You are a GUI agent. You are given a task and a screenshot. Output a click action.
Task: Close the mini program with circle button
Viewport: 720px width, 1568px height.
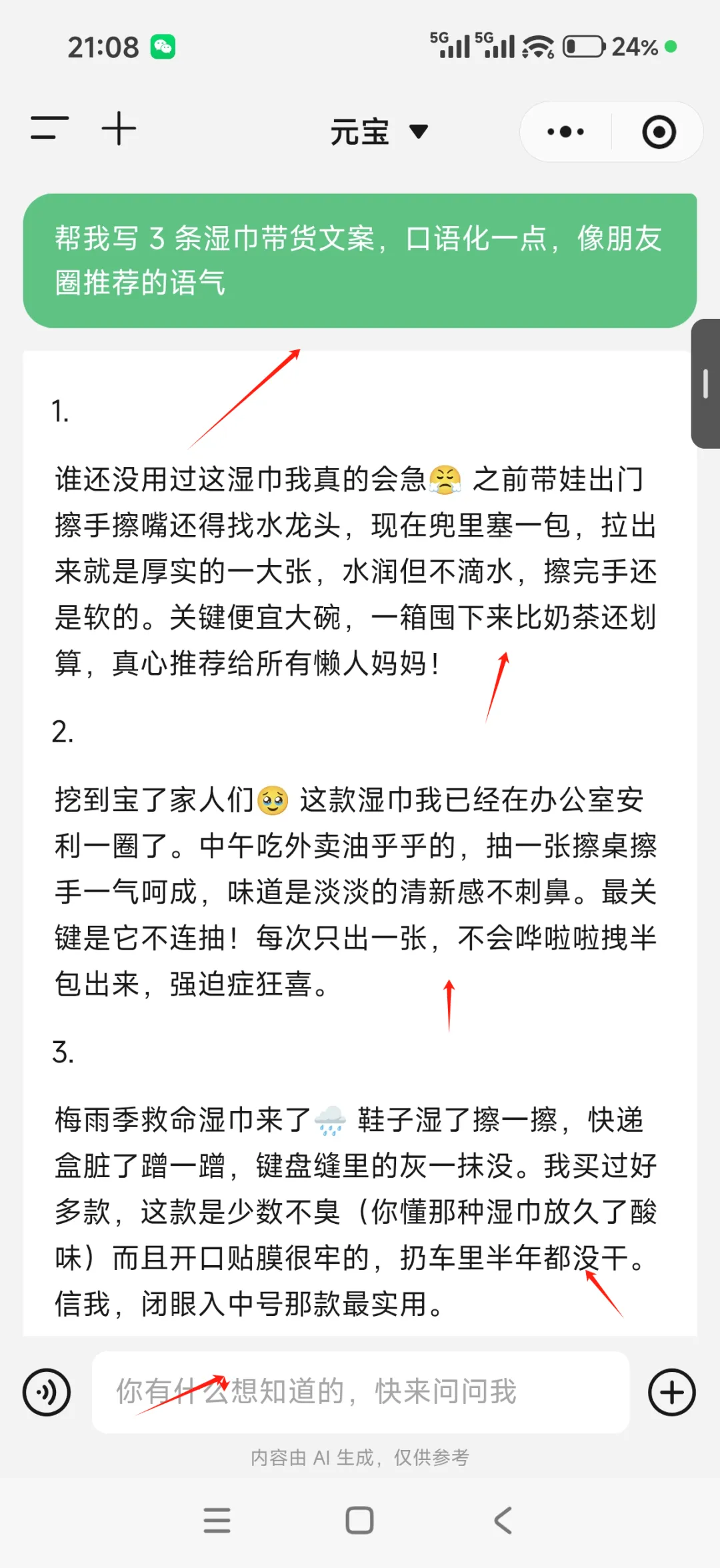click(x=659, y=131)
